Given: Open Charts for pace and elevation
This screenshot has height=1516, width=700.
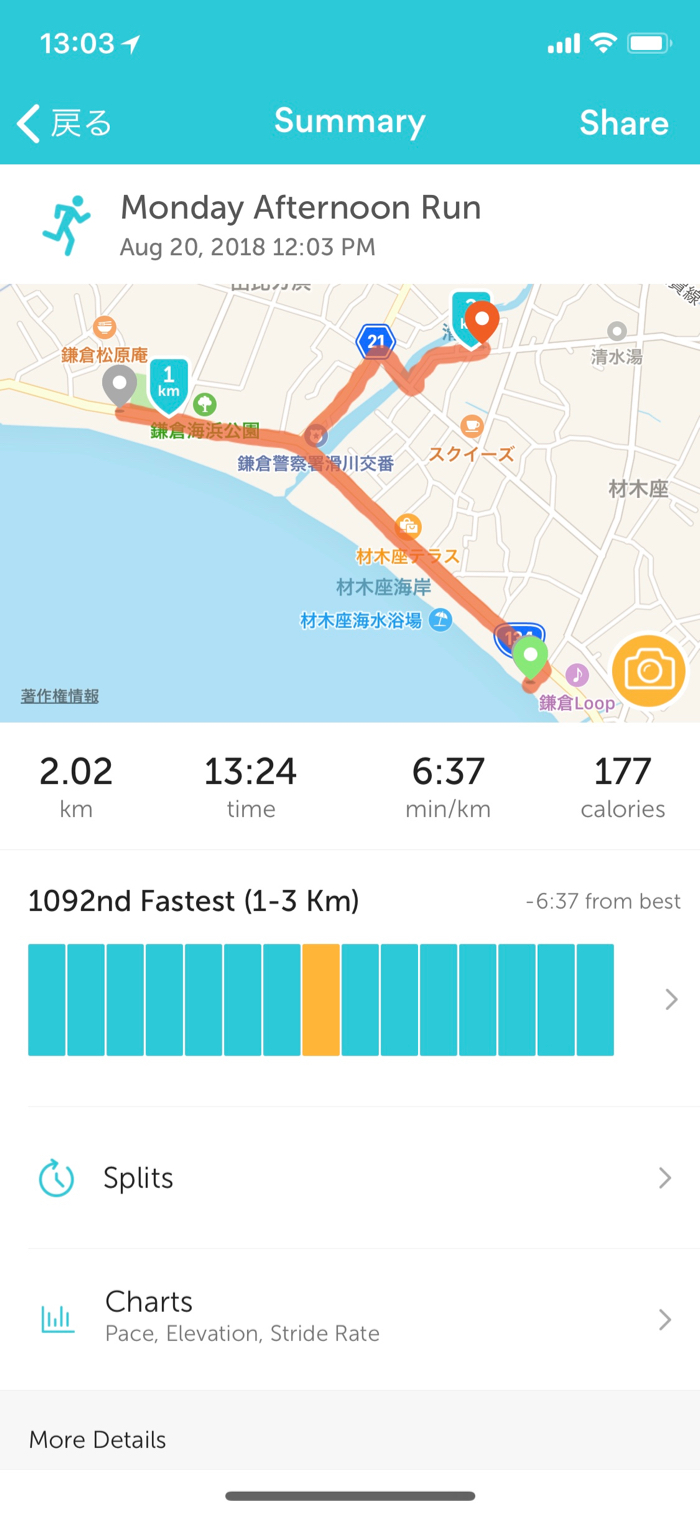Looking at the screenshot, I should pos(350,1318).
